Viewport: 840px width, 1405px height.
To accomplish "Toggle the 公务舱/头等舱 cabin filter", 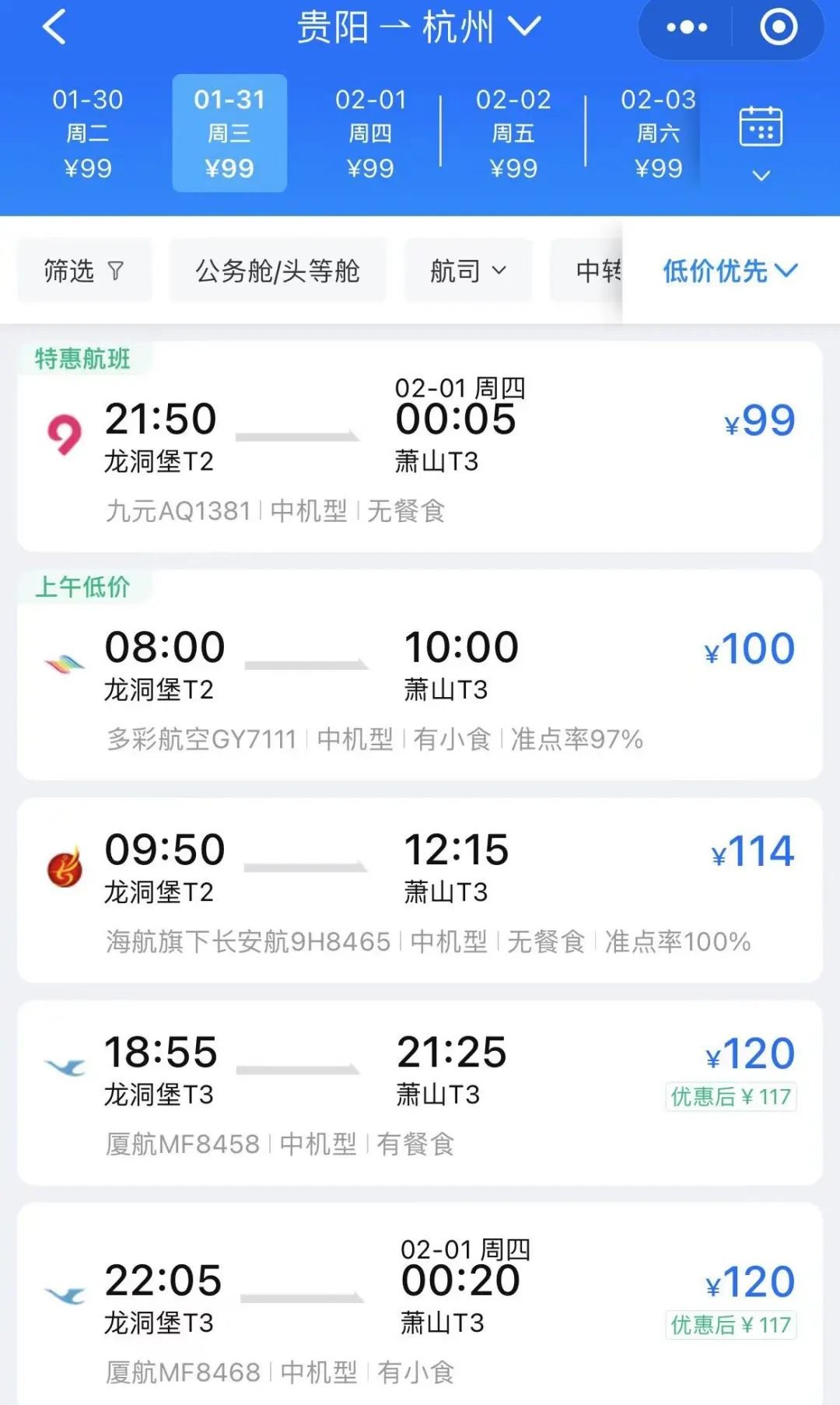I will tap(278, 271).
